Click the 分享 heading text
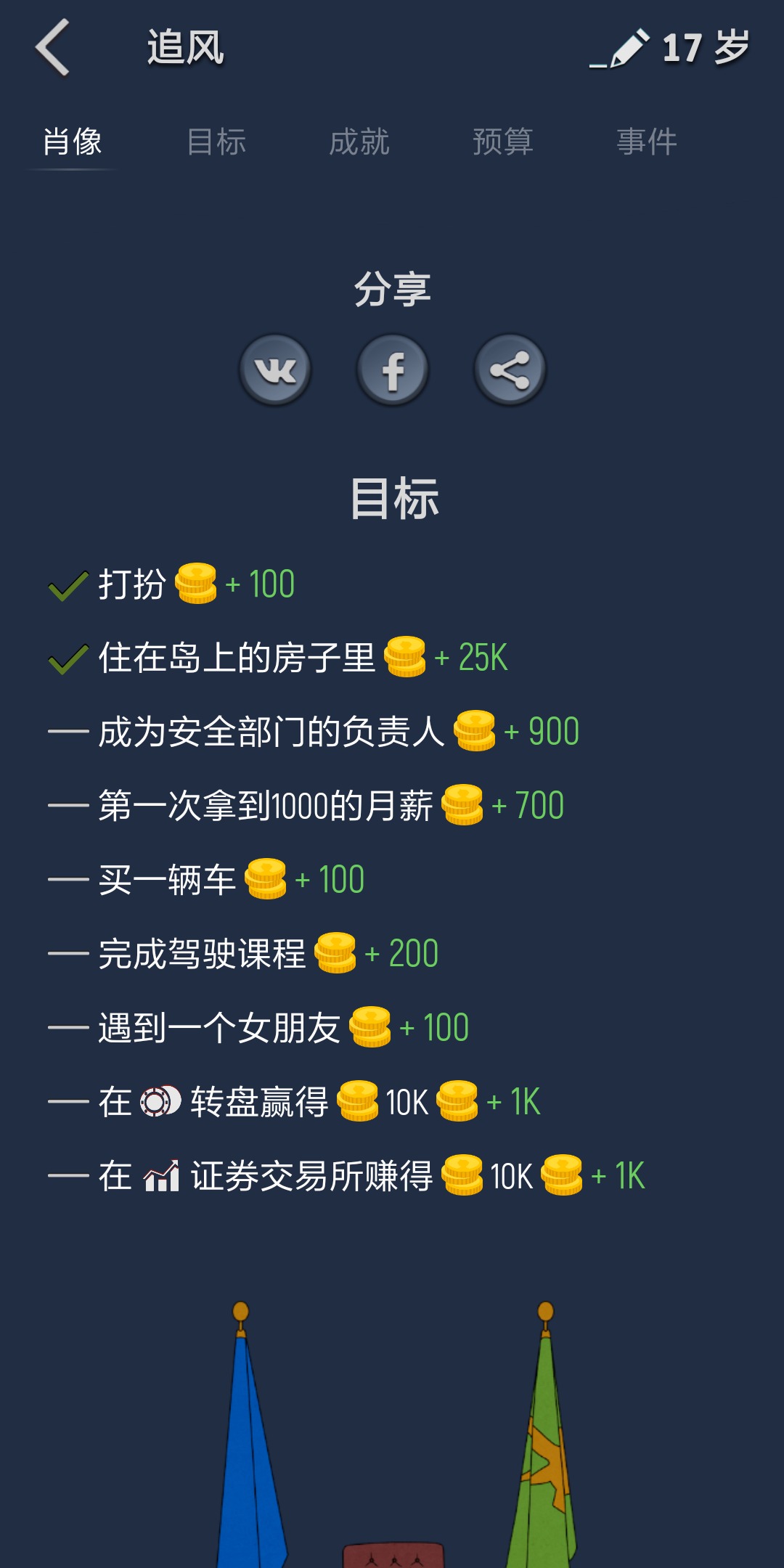Viewport: 784px width, 1568px height. pyautogui.click(x=392, y=289)
